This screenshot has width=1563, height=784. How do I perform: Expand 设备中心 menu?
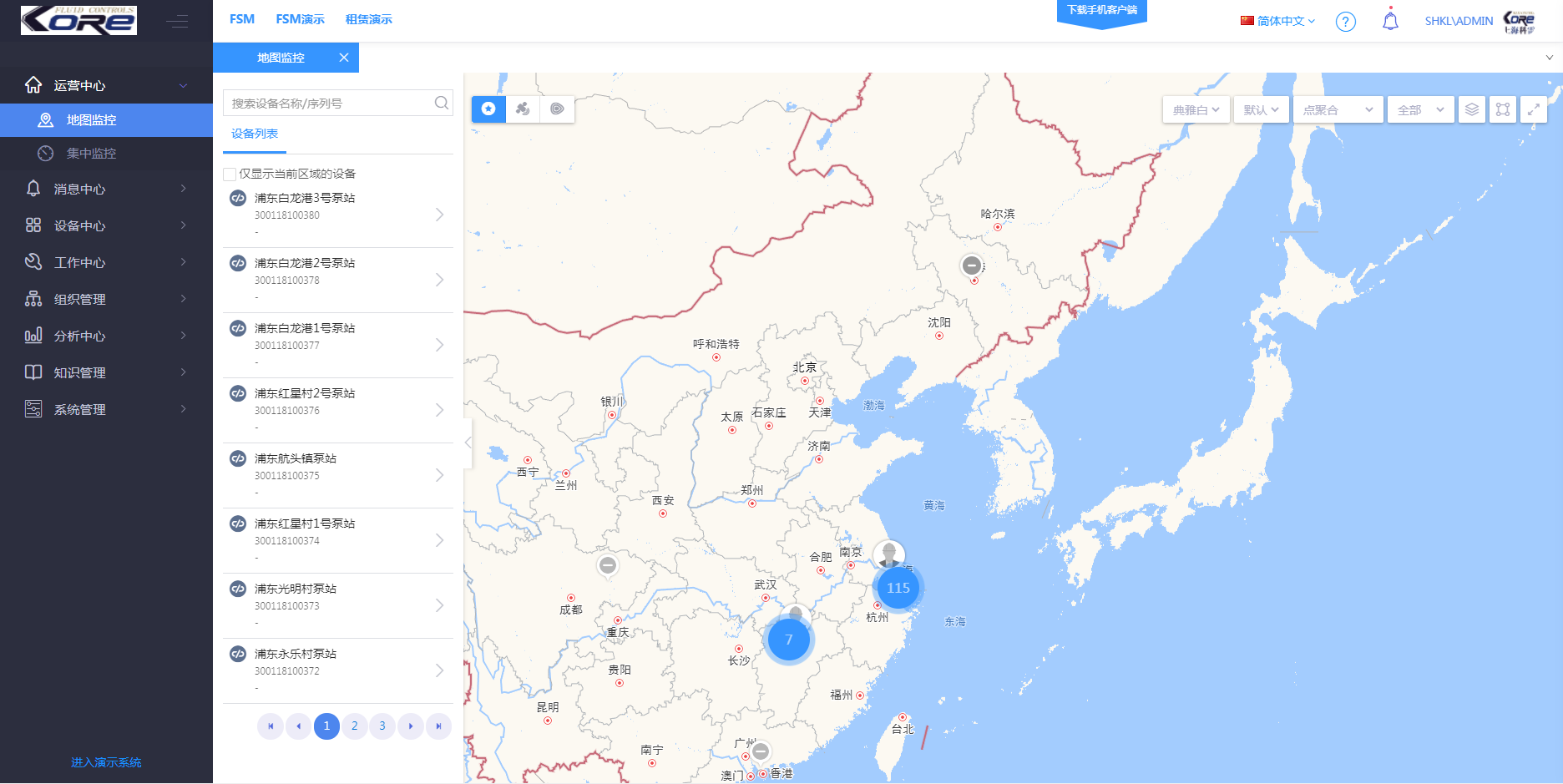[106, 226]
